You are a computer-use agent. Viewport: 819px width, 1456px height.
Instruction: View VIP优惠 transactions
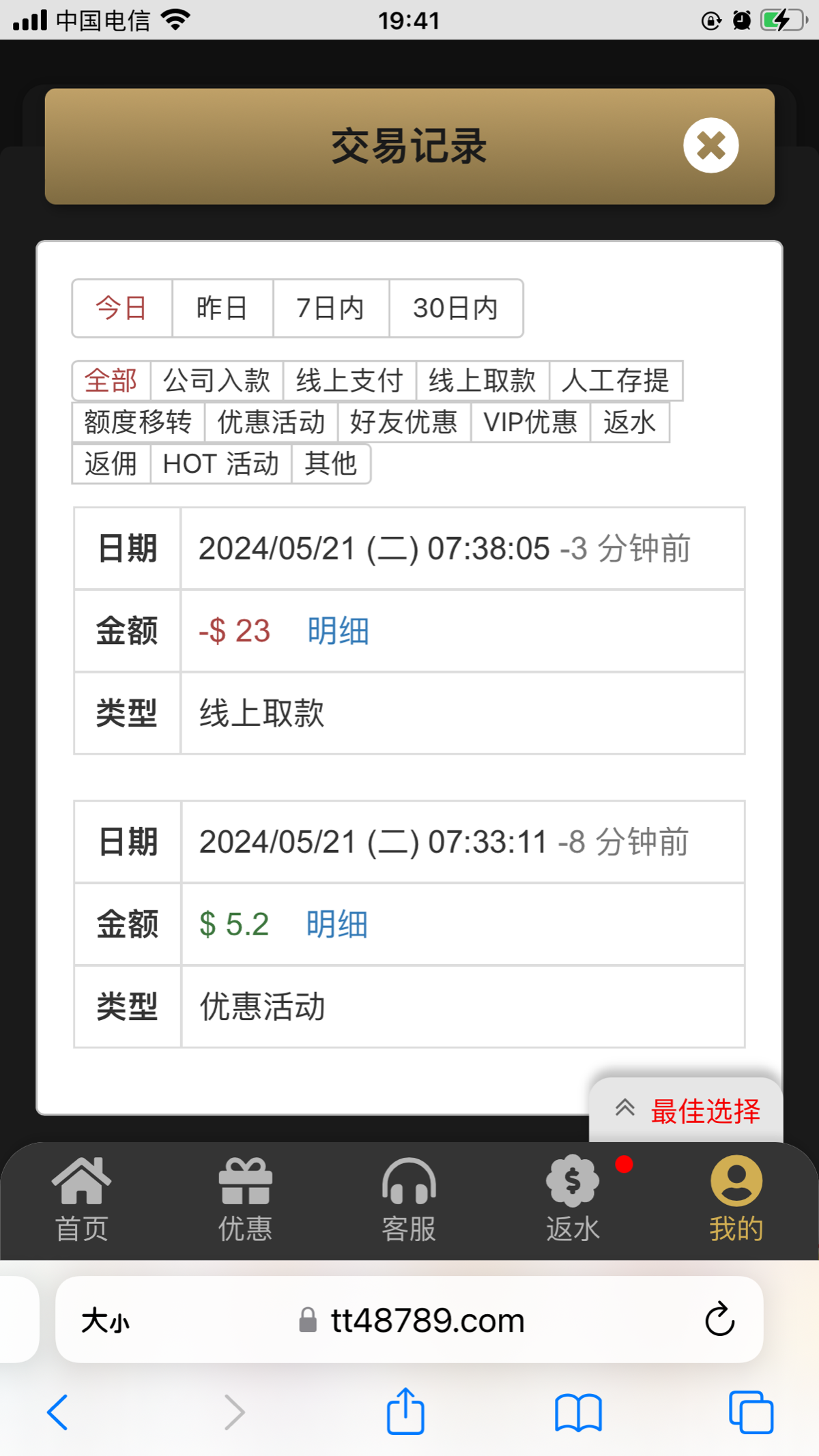pos(530,422)
